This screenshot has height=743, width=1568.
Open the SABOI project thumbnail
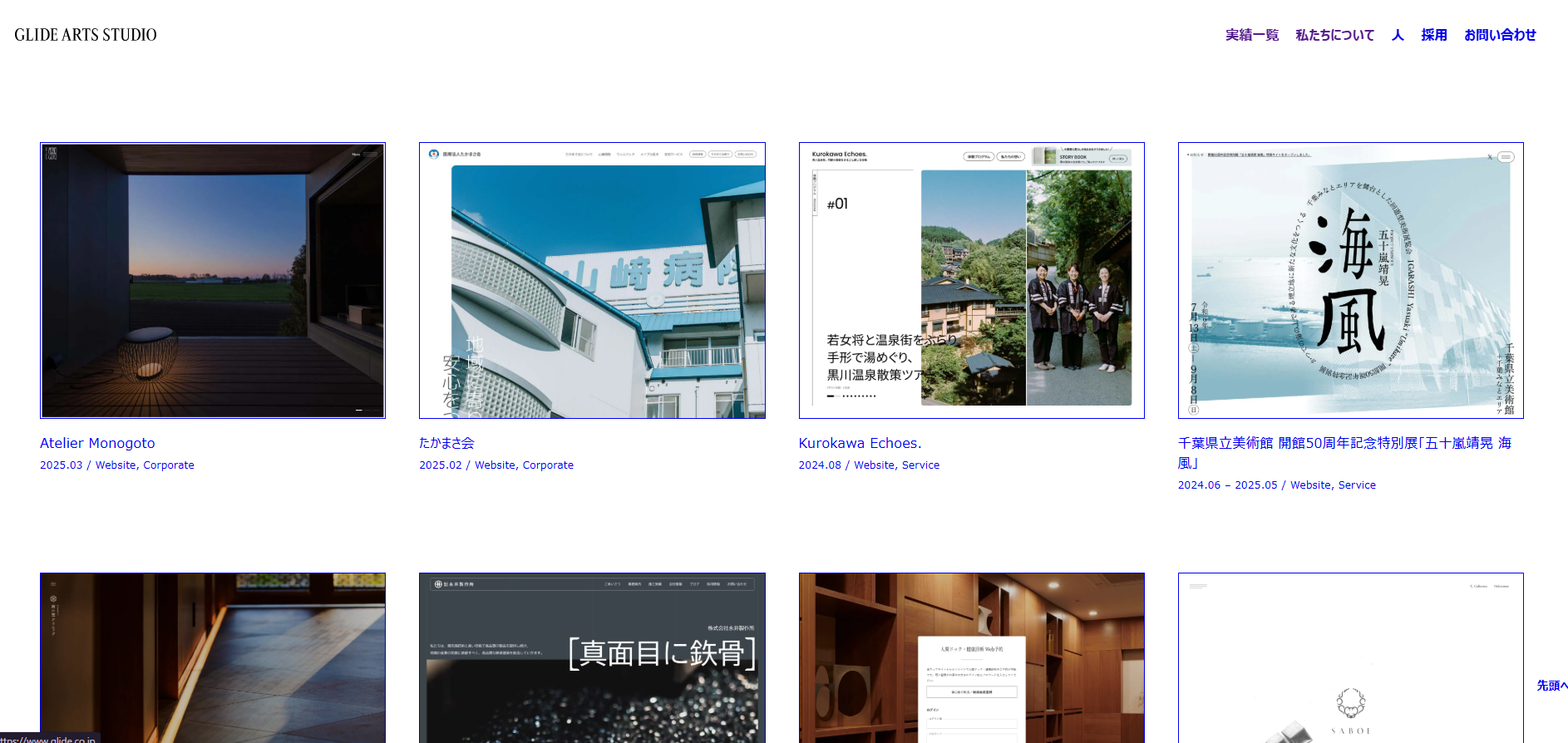coord(1350,657)
